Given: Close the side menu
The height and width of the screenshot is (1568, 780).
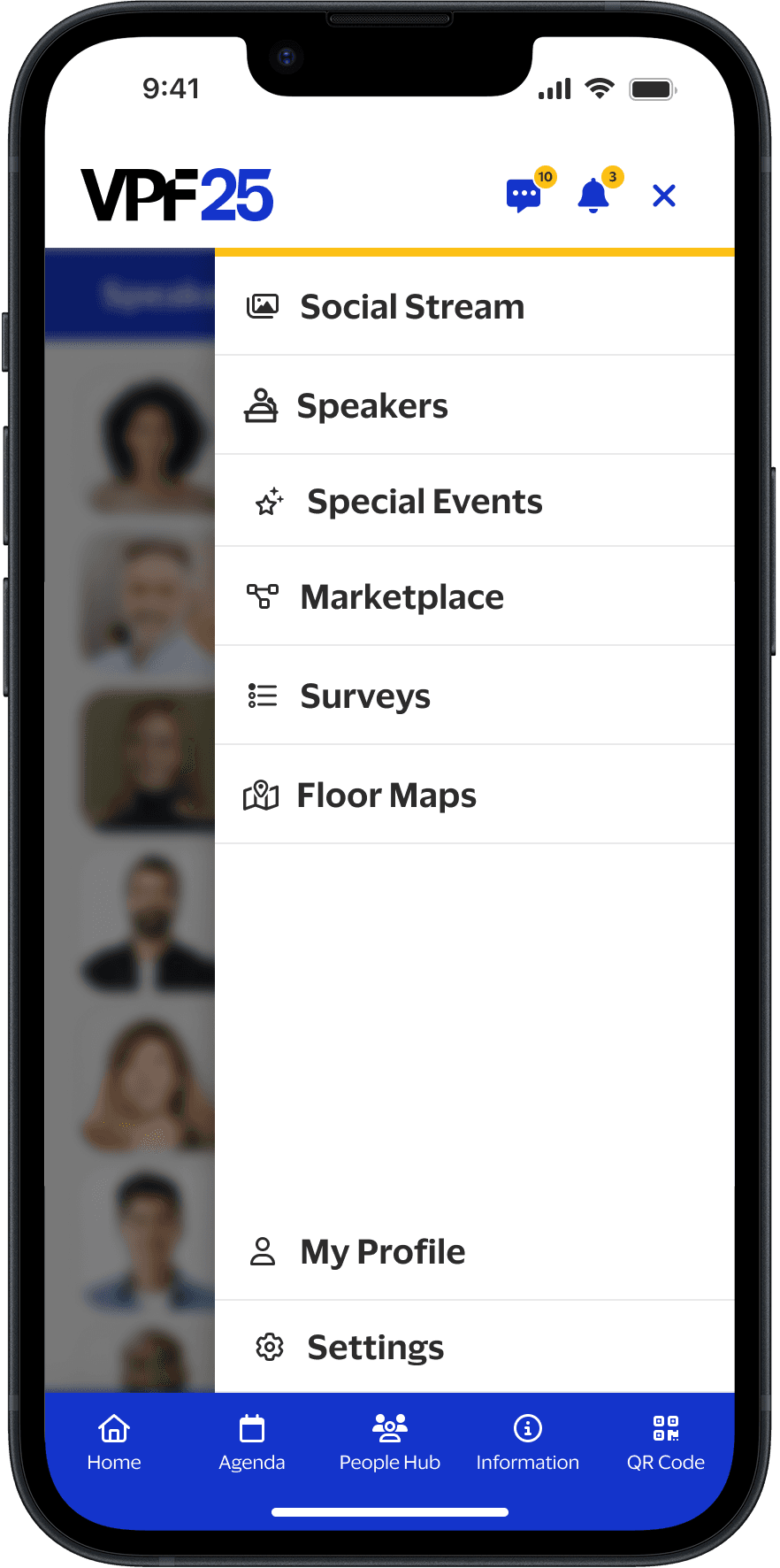Looking at the screenshot, I should (x=664, y=196).
